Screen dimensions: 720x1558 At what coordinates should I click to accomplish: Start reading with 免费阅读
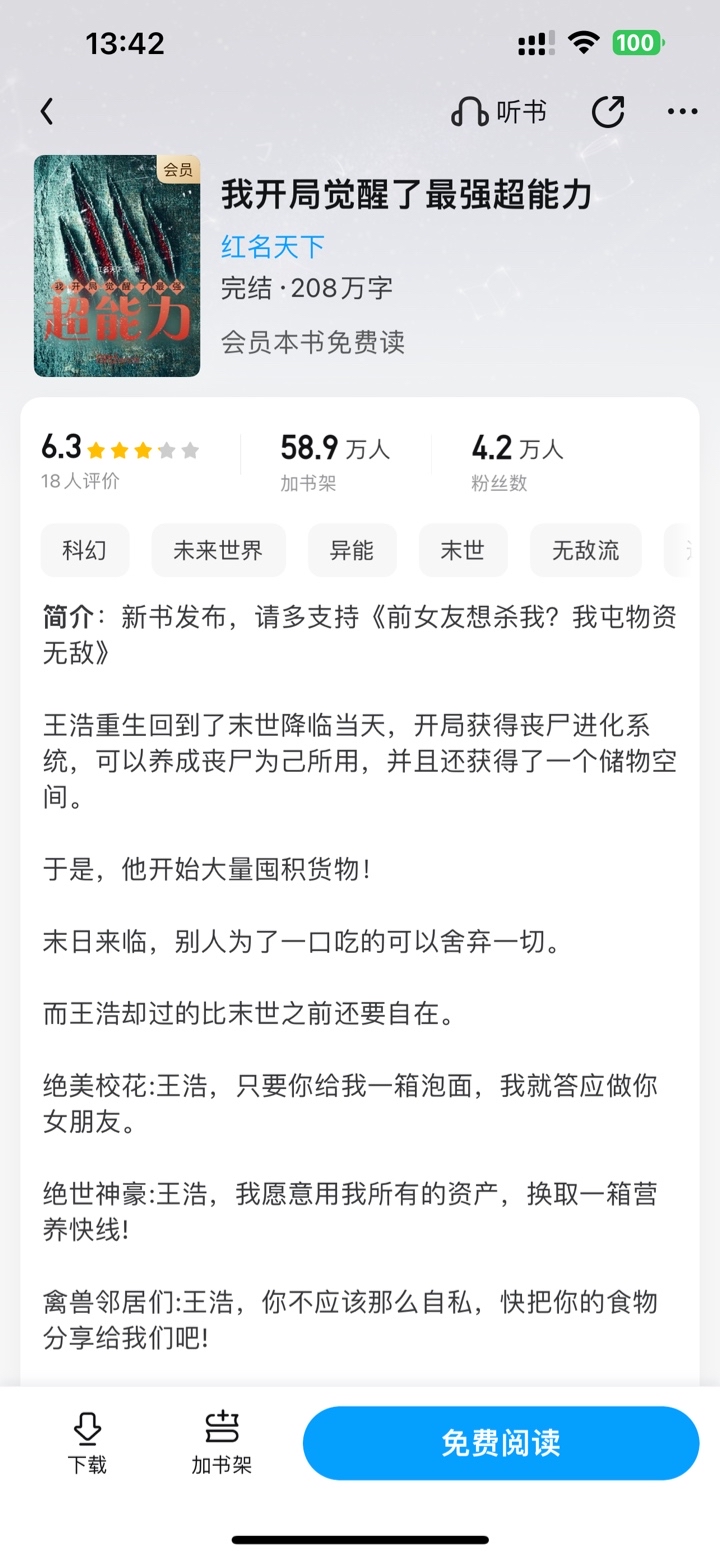(500, 1443)
